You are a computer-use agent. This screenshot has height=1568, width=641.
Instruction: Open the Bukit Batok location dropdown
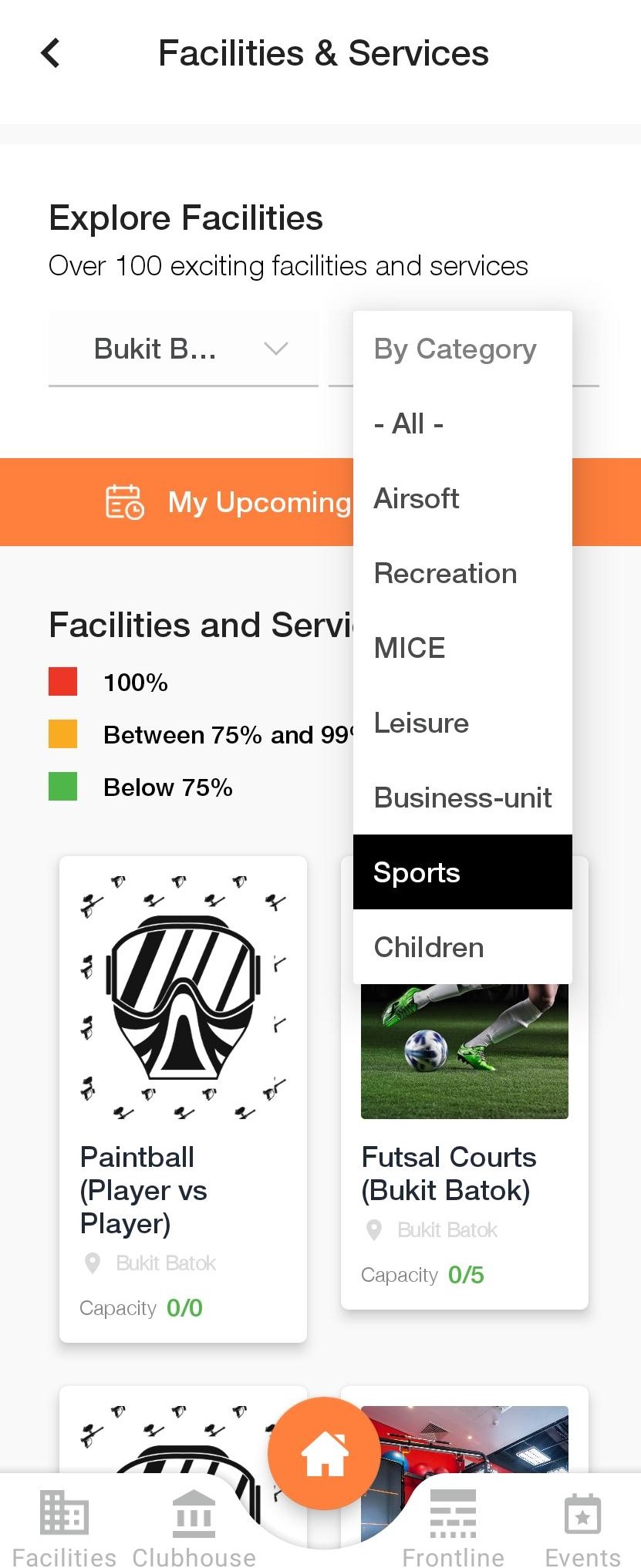coord(184,349)
